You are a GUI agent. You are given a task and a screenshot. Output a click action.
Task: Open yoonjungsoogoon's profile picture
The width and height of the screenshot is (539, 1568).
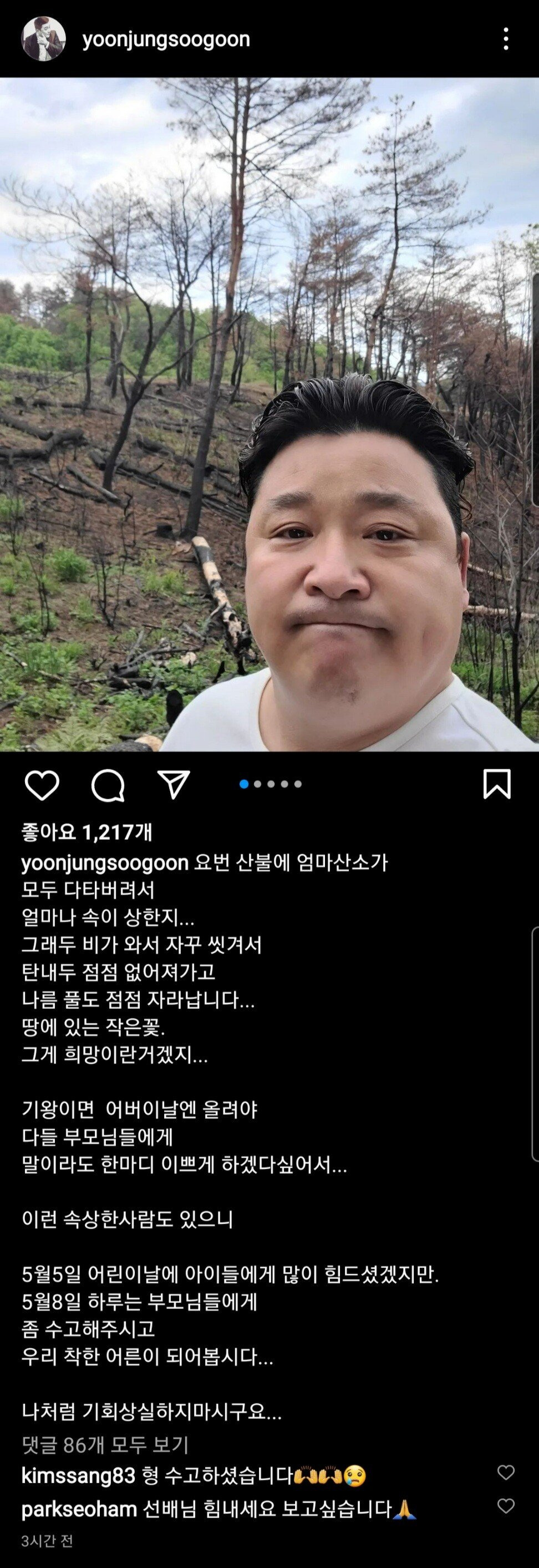(x=43, y=39)
